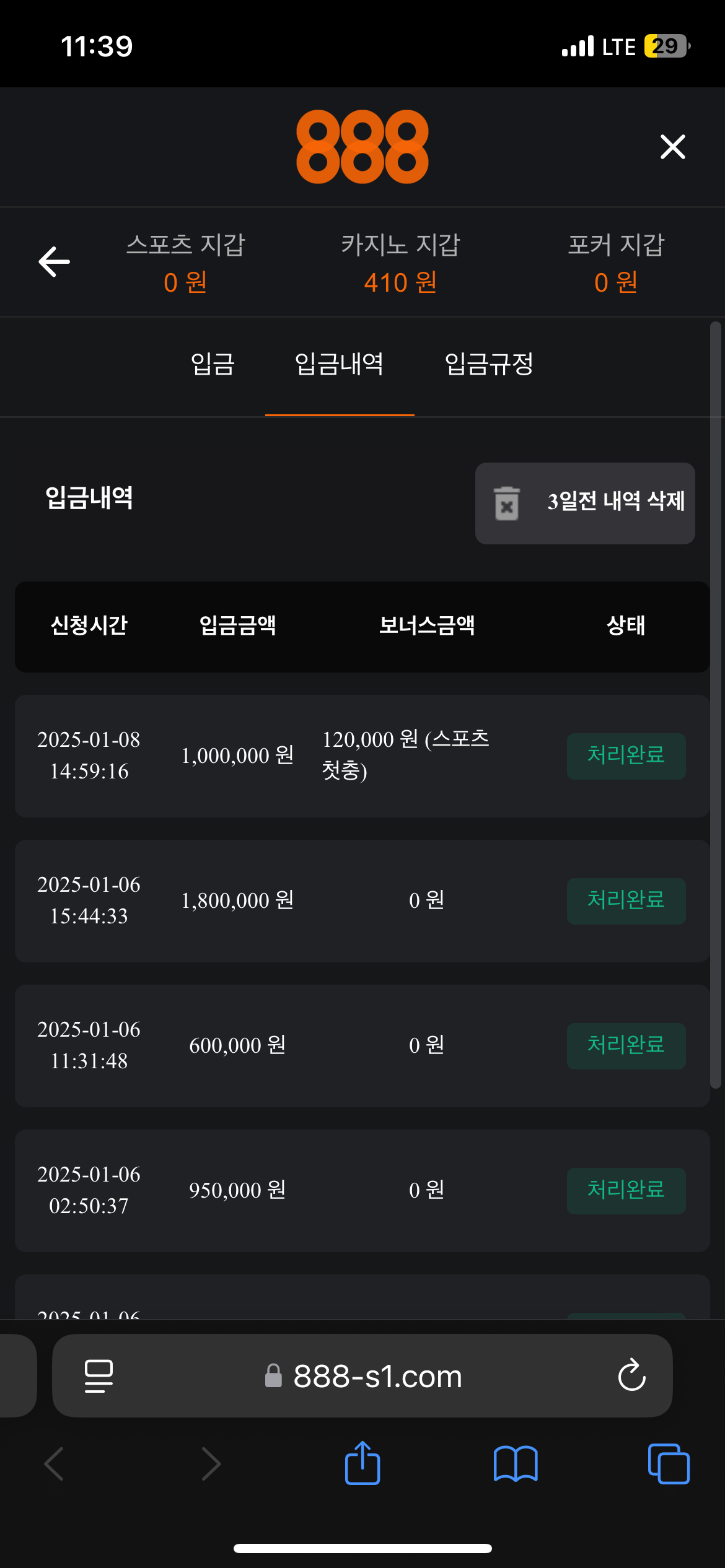The width and height of the screenshot is (725, 1568).
Task: Switch to the 입금 tab
Action: pos(213,364)
